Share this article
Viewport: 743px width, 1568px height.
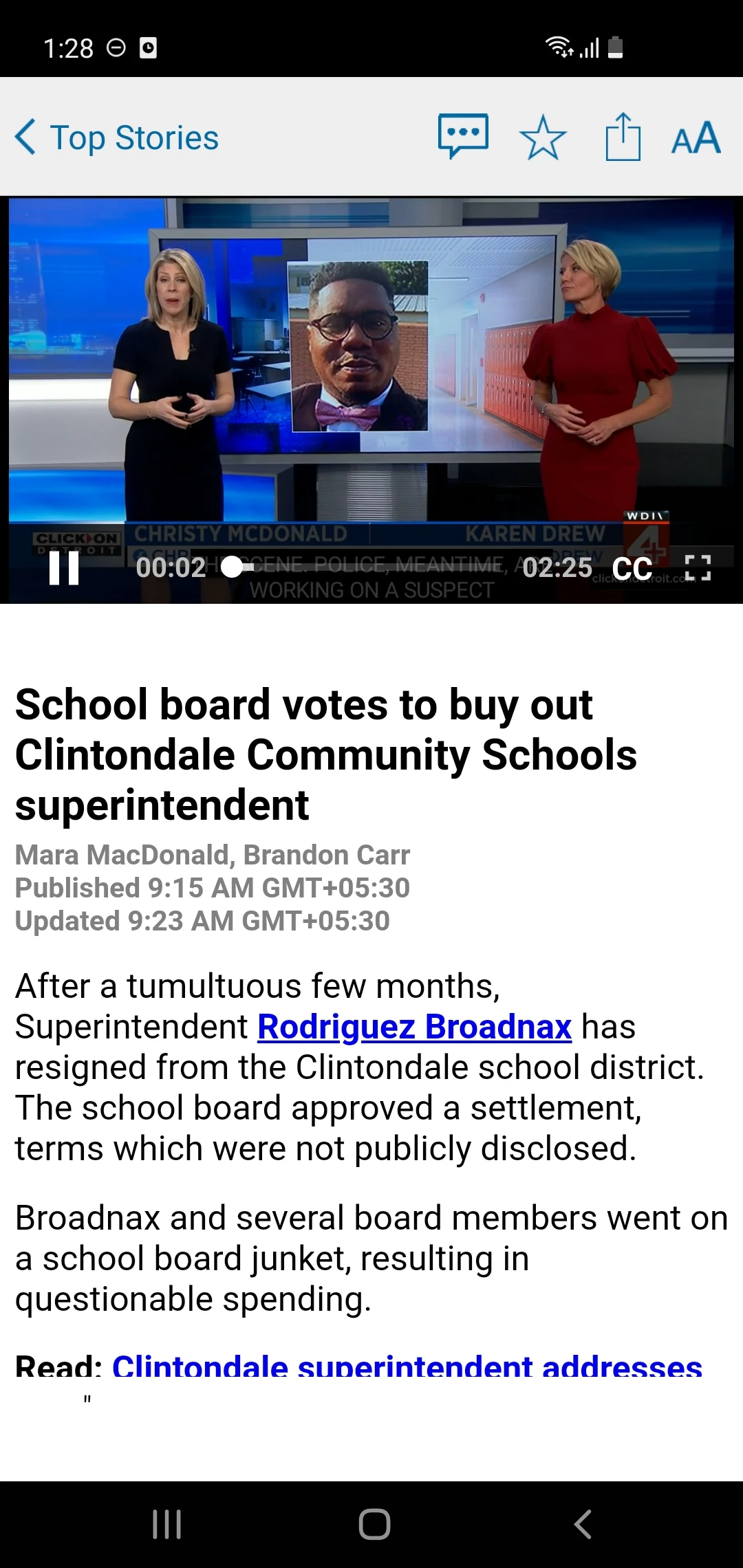click(623, 137)
